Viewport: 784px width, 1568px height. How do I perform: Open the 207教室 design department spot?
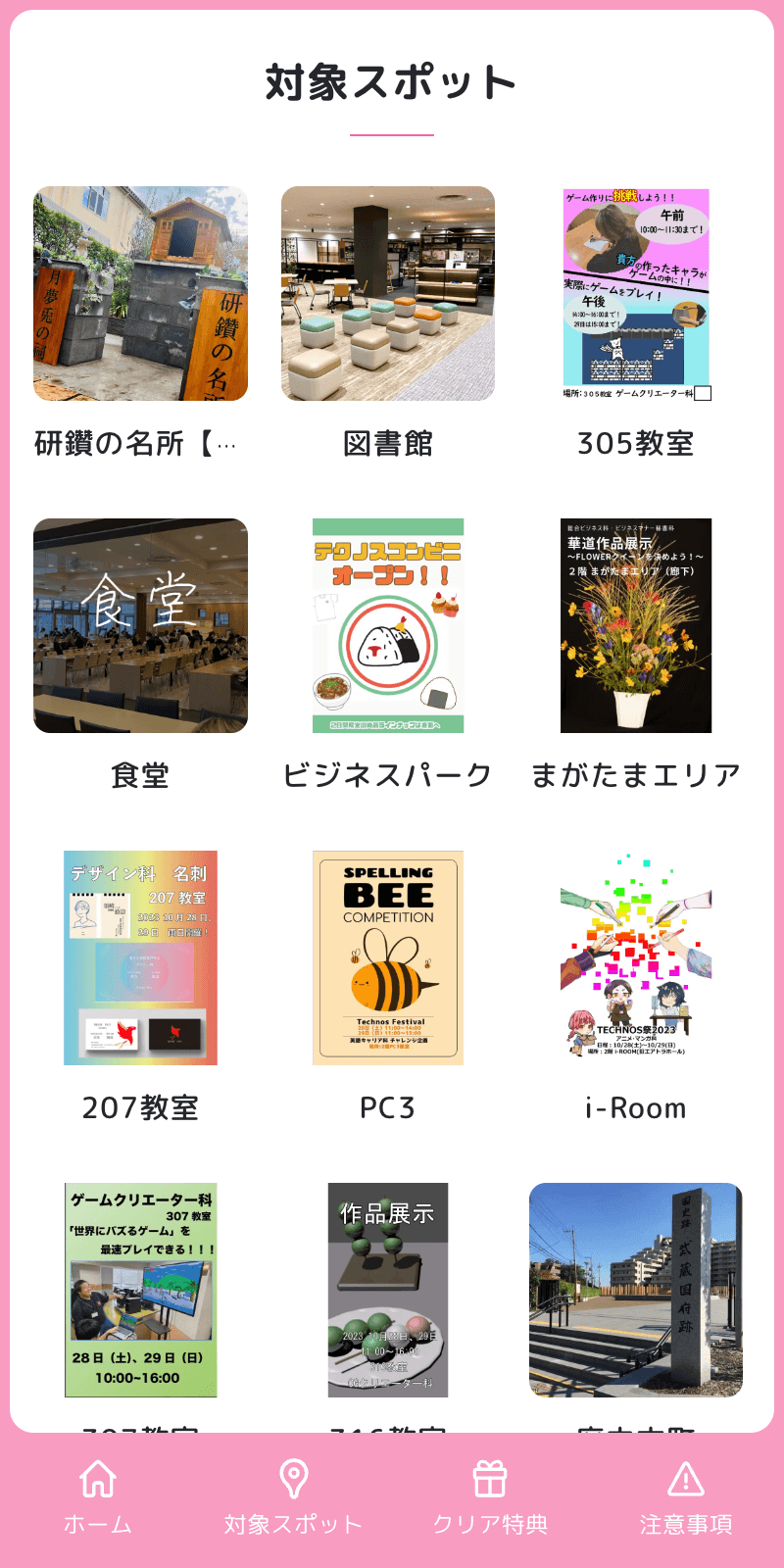[139, 957]
